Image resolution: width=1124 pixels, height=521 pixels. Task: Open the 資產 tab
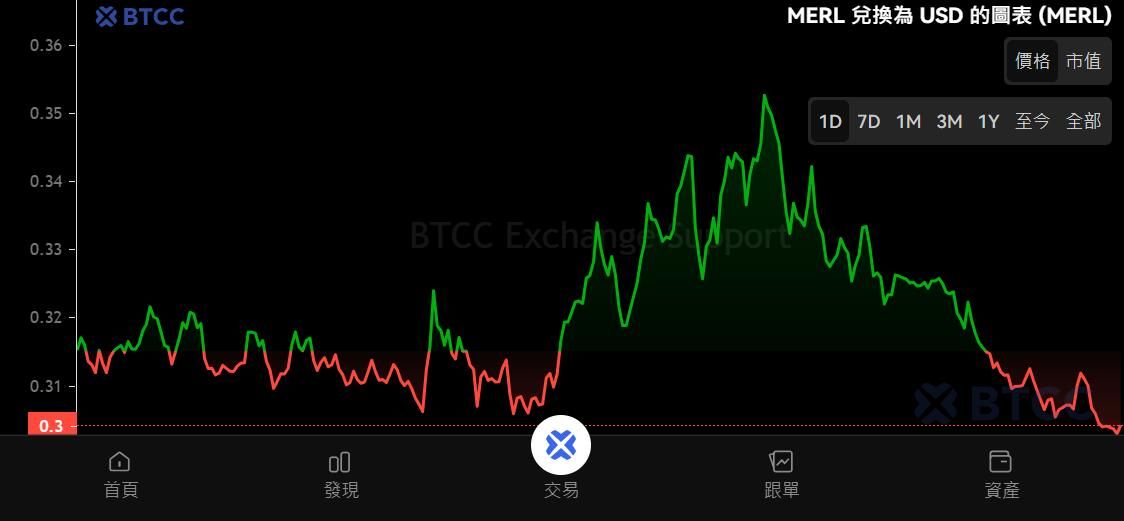click(1001, 474)
